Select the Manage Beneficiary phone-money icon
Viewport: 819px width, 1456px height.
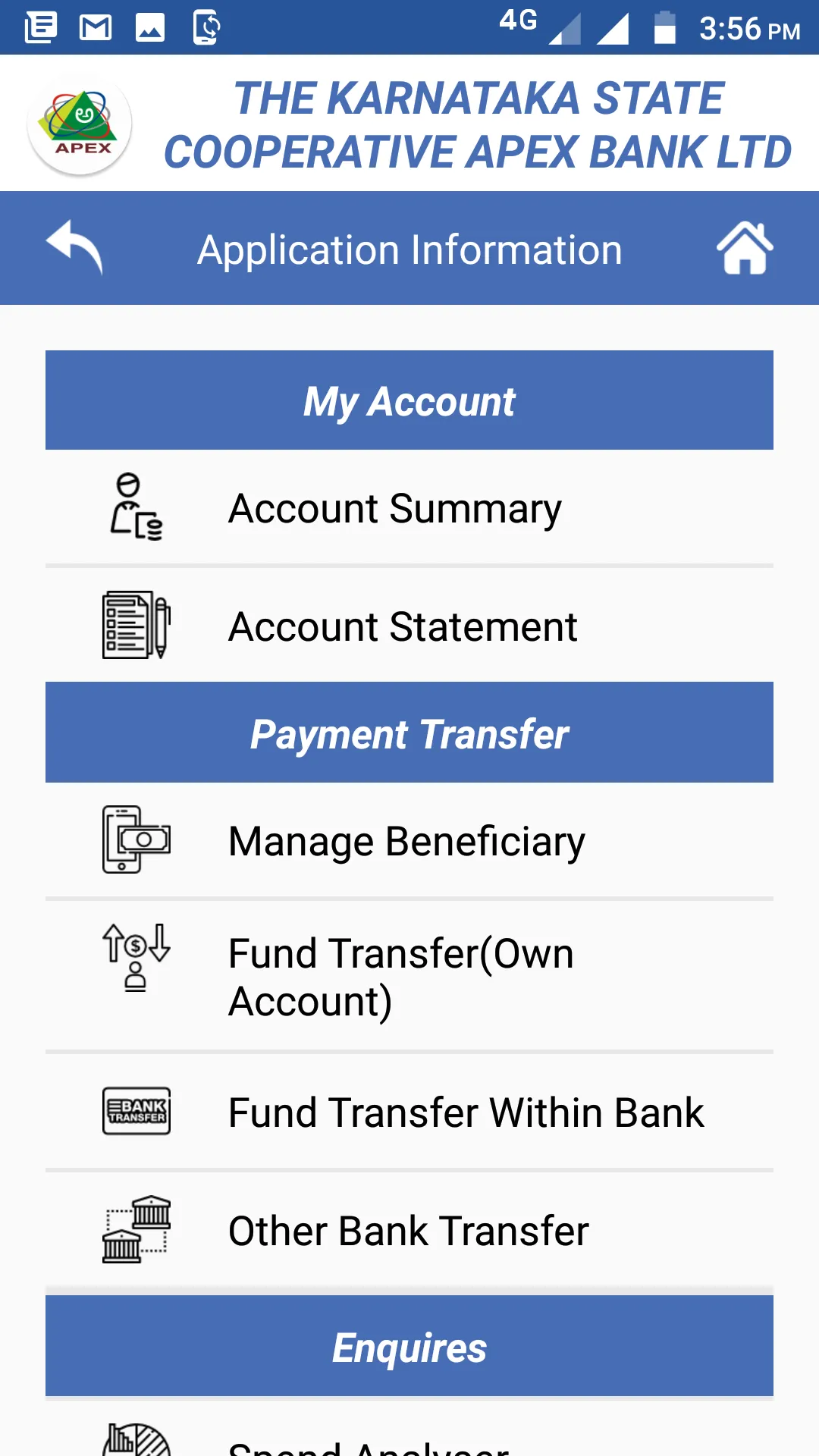[x=135, y=840]
